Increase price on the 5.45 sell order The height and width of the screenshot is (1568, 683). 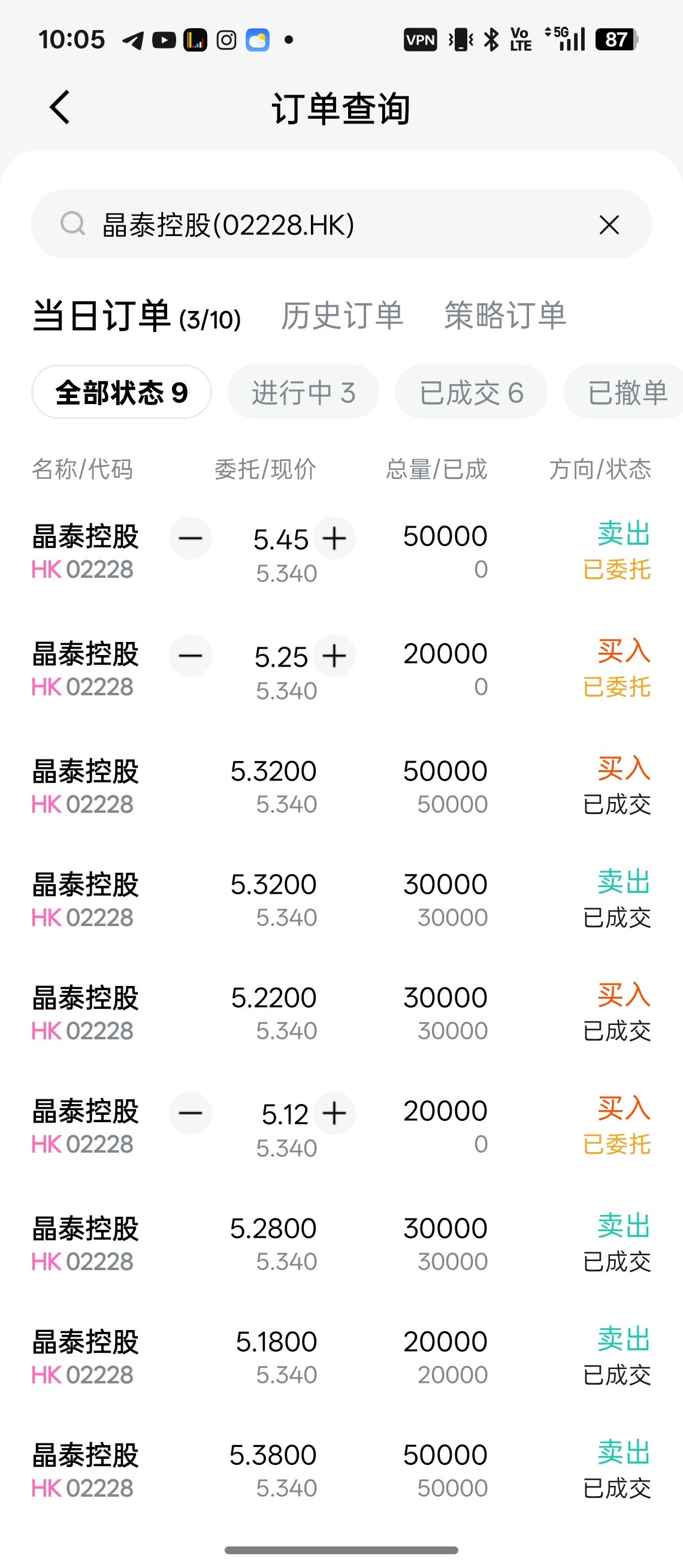[x=334, y=539]
